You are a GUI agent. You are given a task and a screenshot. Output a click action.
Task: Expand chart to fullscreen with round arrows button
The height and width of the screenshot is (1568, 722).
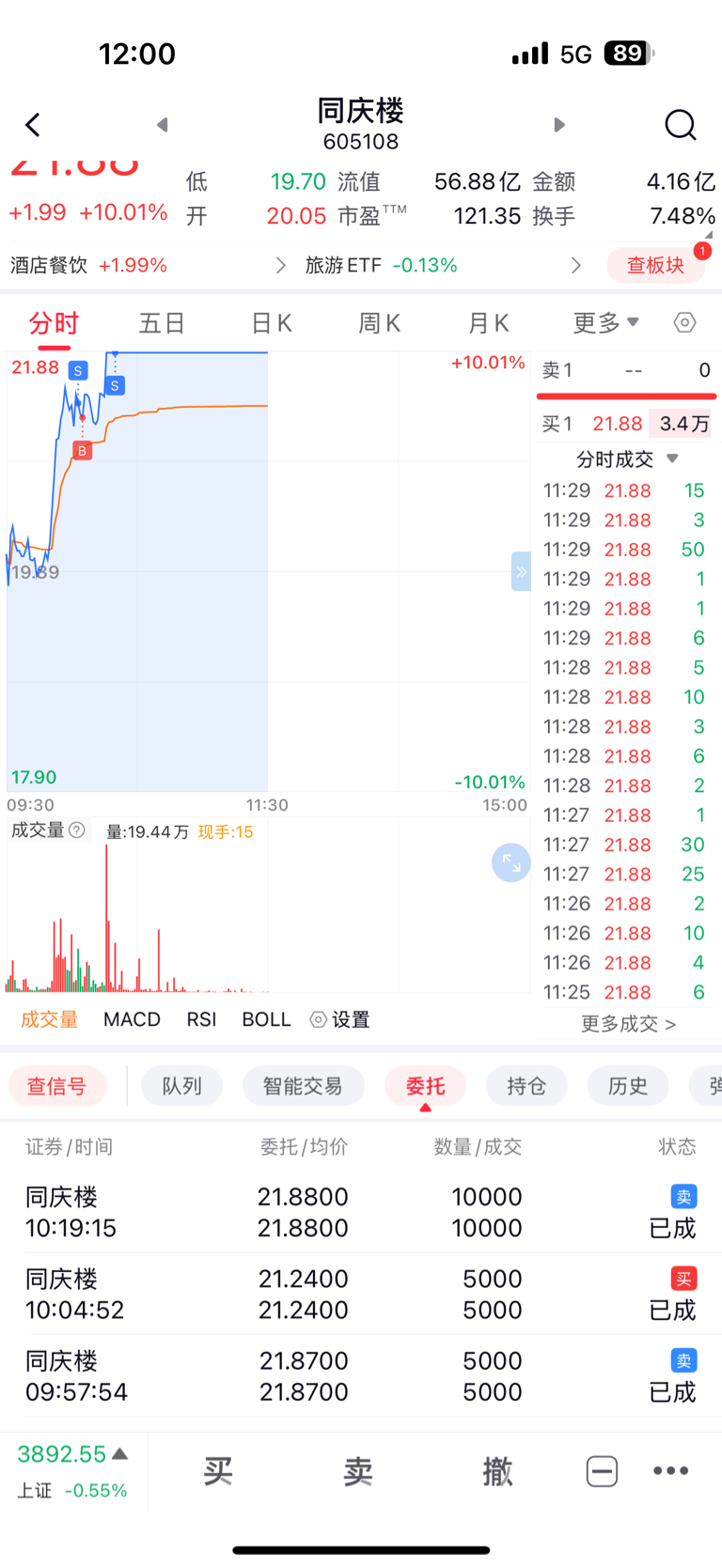pyautogui.click(x=511, y=862)
